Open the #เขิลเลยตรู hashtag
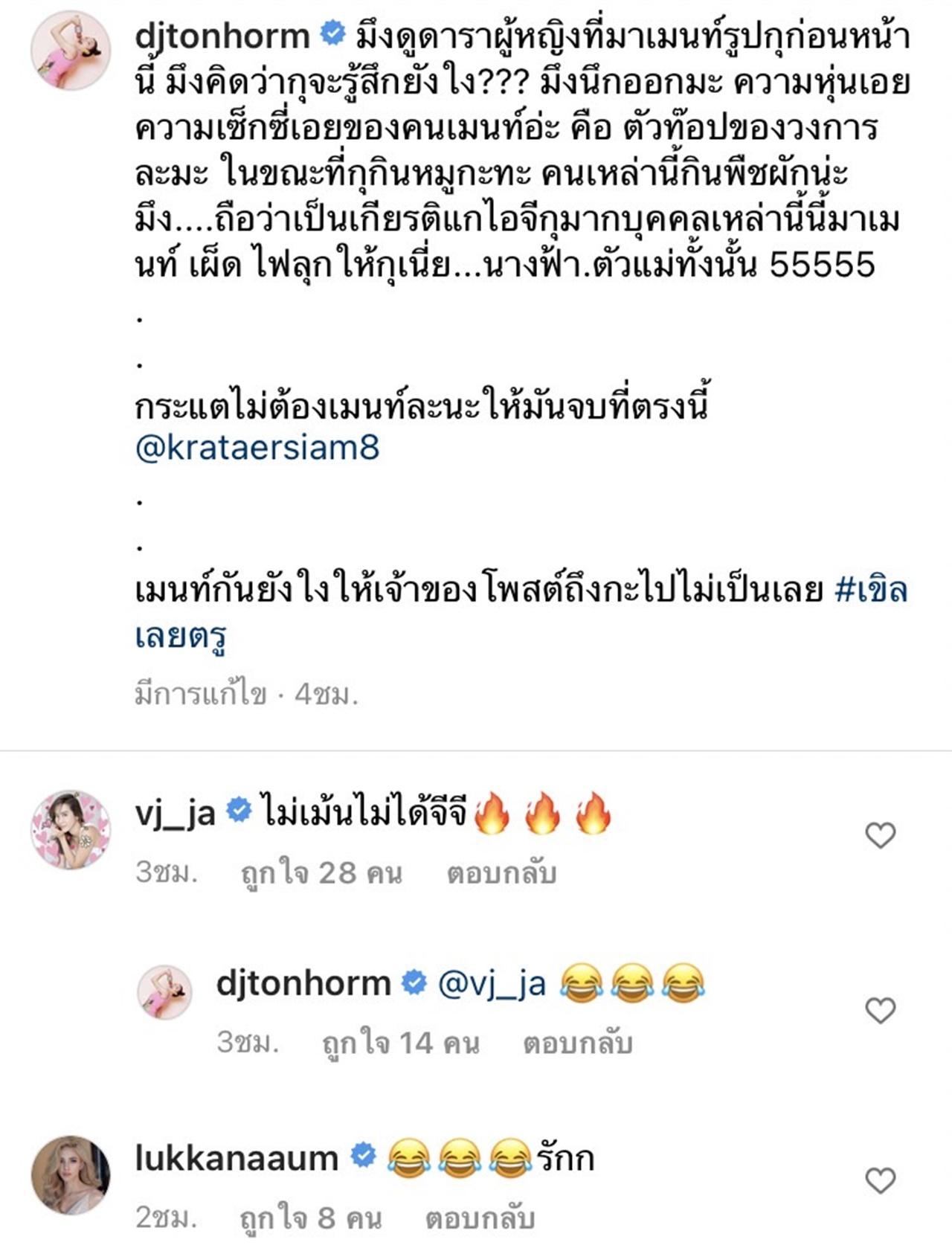 [870, 591]
